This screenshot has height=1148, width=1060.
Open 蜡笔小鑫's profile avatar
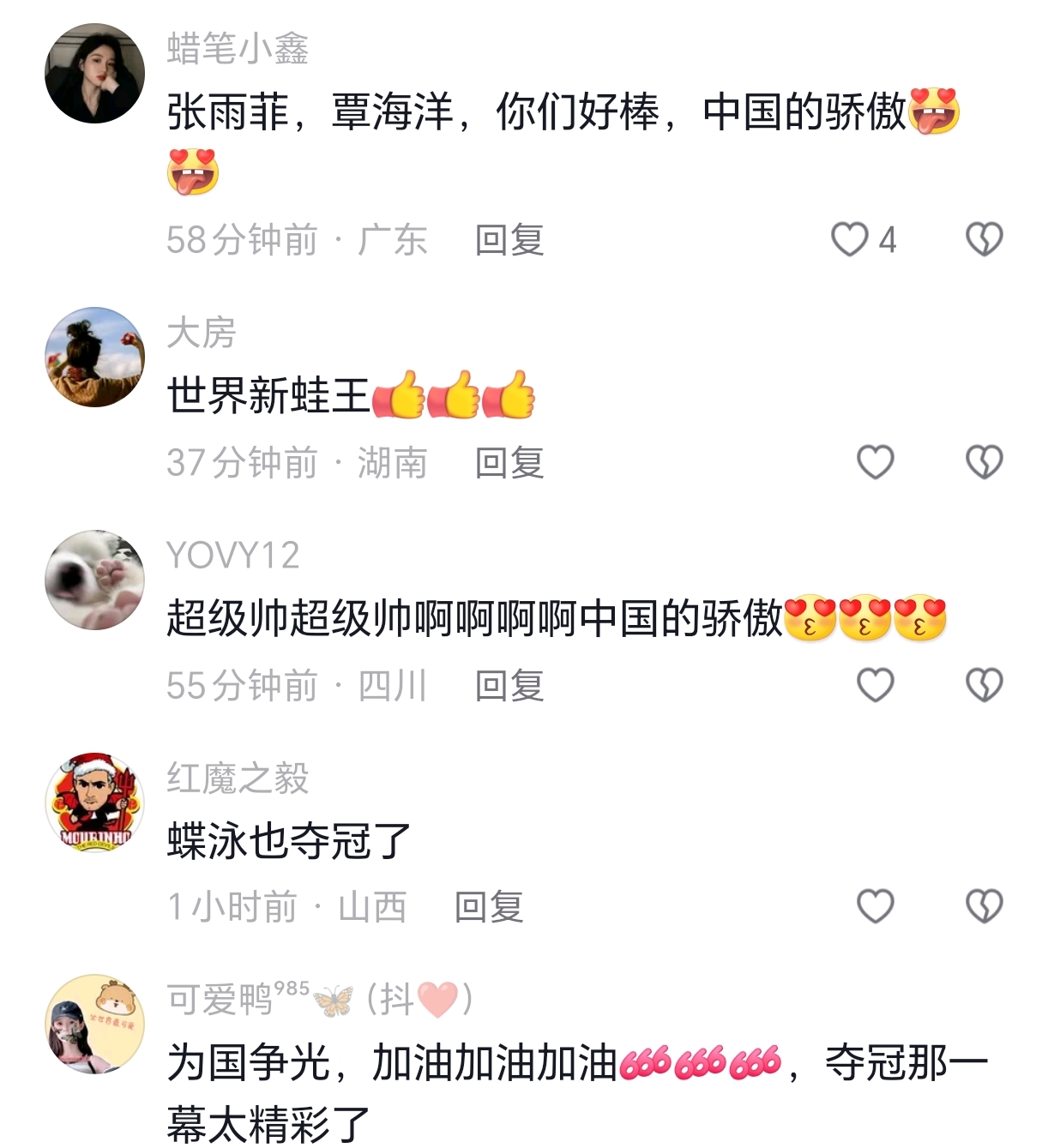click(94, 74)
